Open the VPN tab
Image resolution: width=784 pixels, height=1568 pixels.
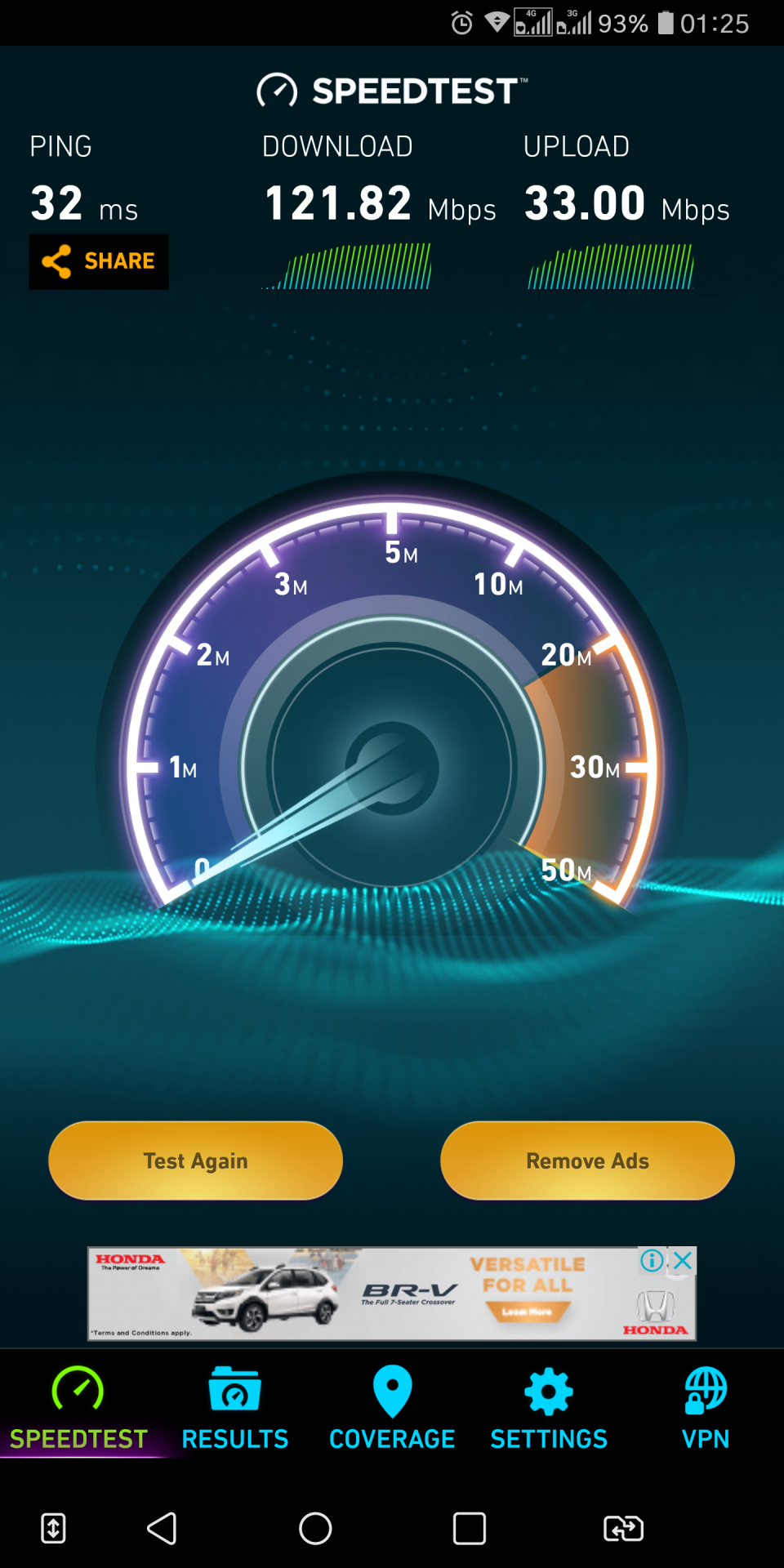point(706,1408)
